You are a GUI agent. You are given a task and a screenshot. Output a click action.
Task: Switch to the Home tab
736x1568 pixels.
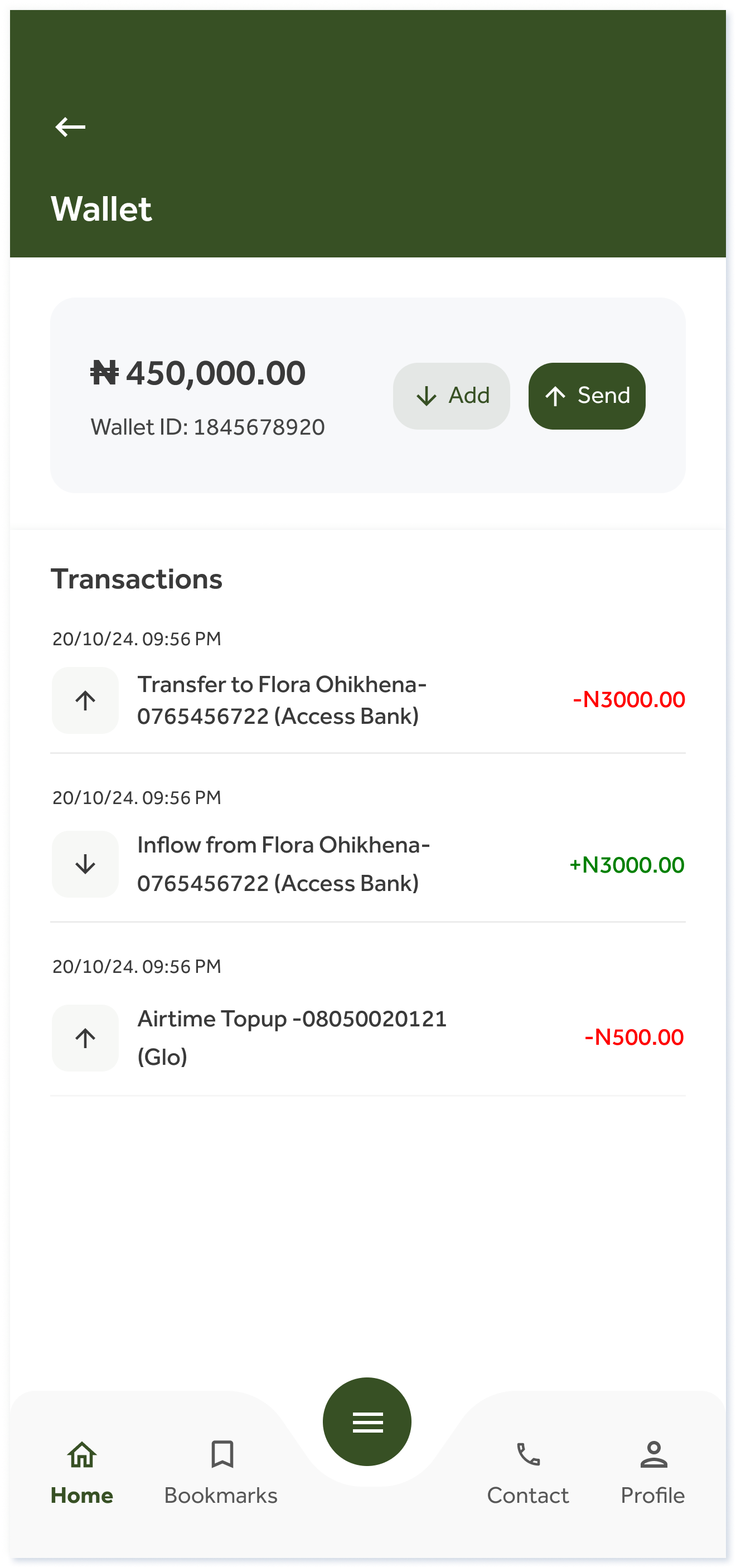pos(83,1470)
